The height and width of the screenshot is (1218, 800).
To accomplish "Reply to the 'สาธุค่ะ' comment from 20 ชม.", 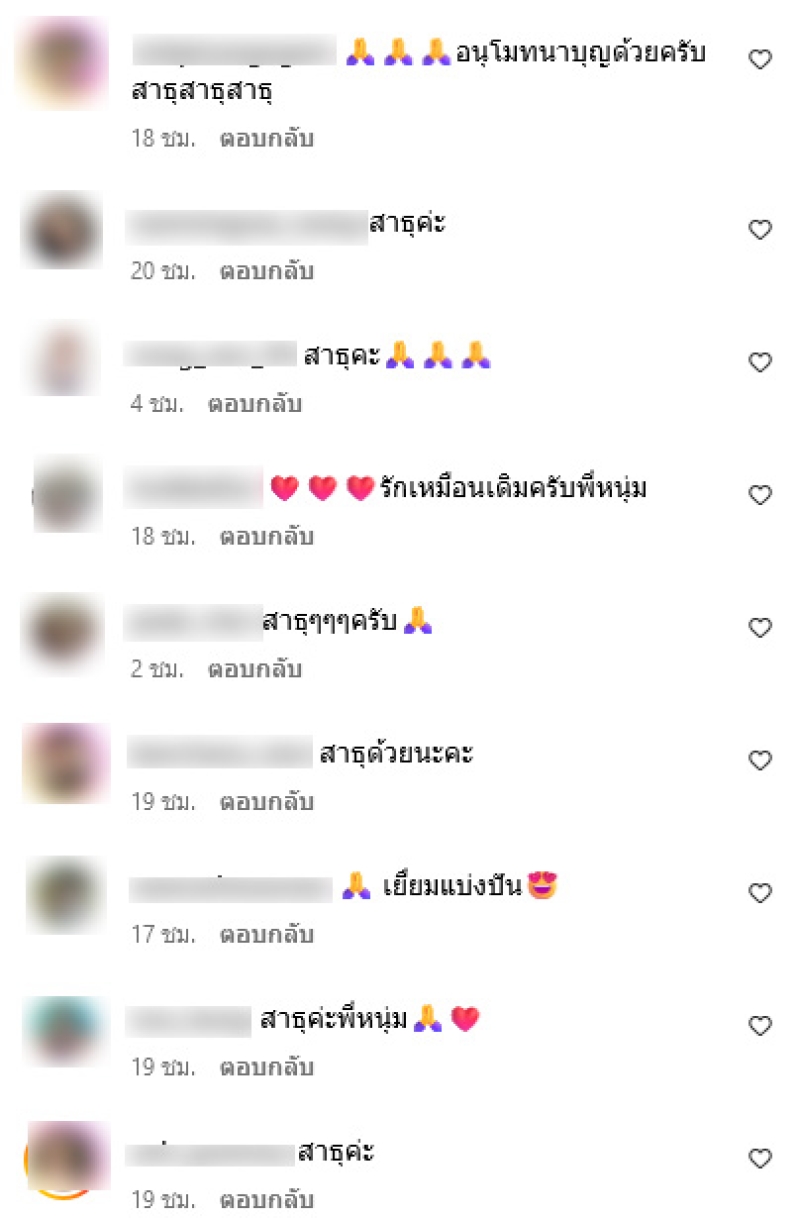I will (266, 271).
